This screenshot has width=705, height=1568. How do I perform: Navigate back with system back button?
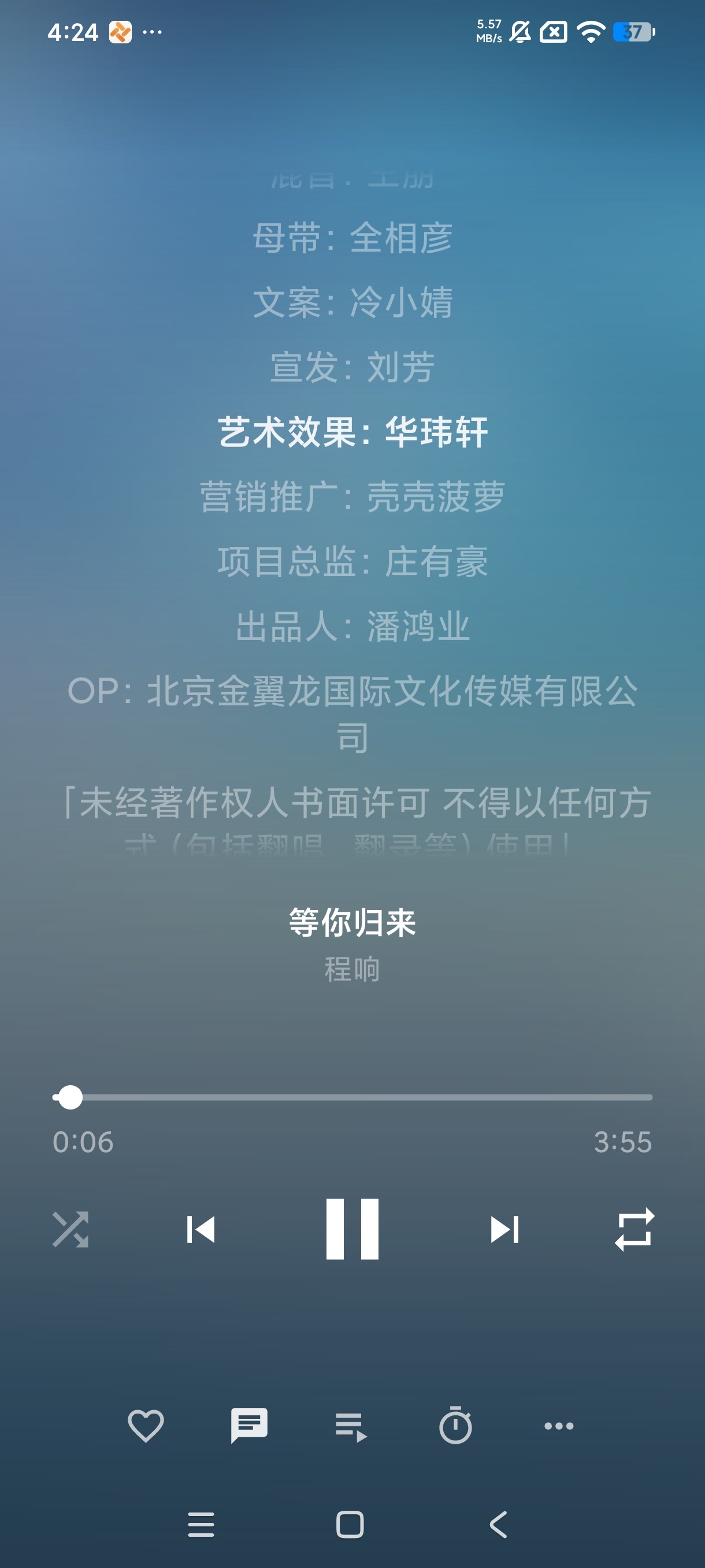[498, 1524]
